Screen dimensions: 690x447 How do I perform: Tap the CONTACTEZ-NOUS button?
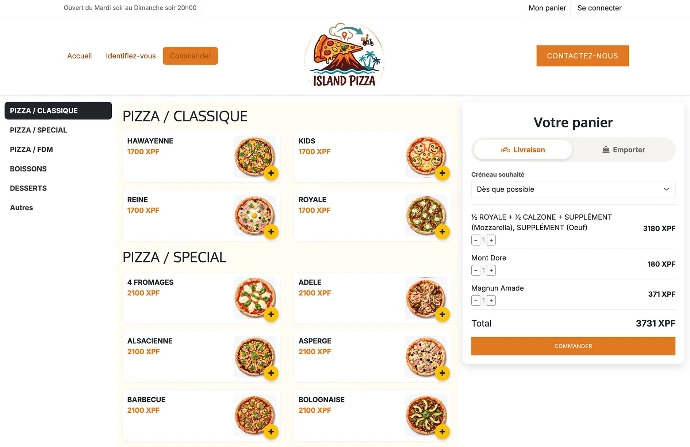click(582, 56)
